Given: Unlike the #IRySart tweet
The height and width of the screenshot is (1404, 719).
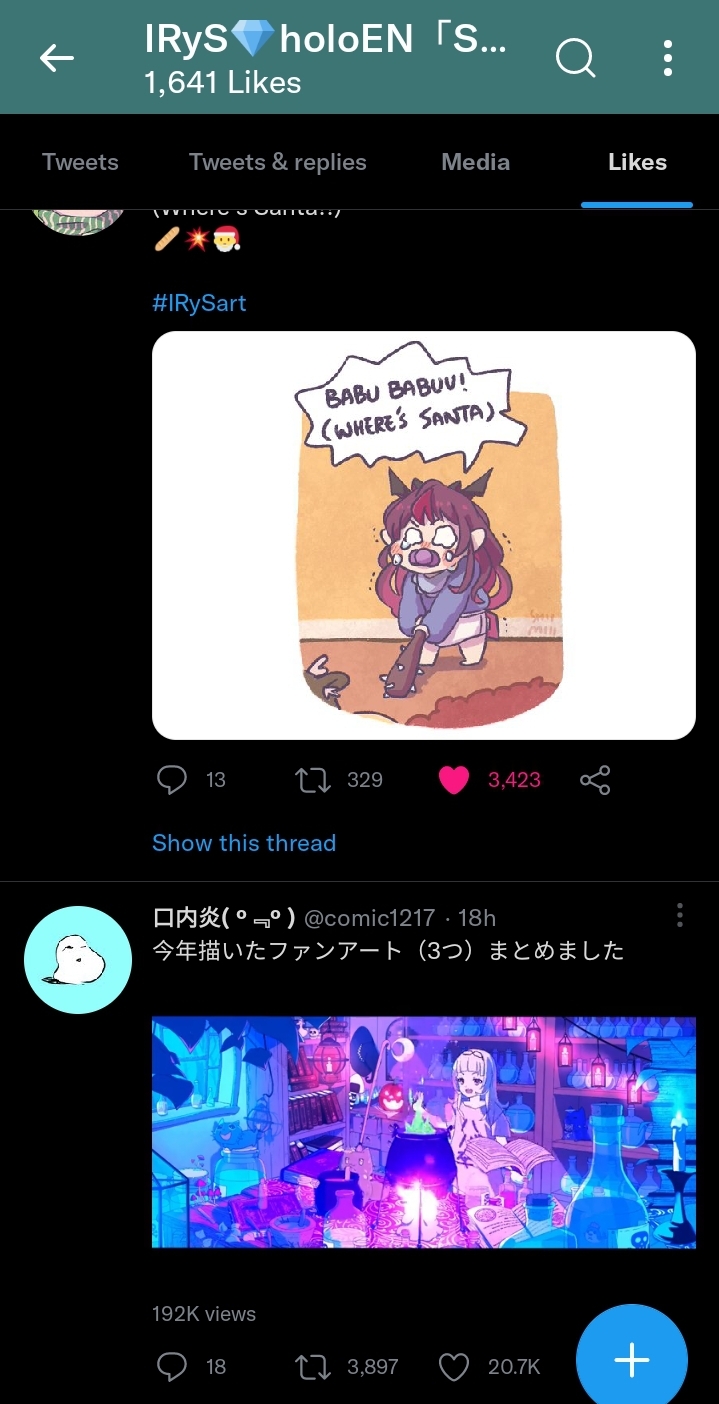Looking at the screenshot, I should (454, 780).
